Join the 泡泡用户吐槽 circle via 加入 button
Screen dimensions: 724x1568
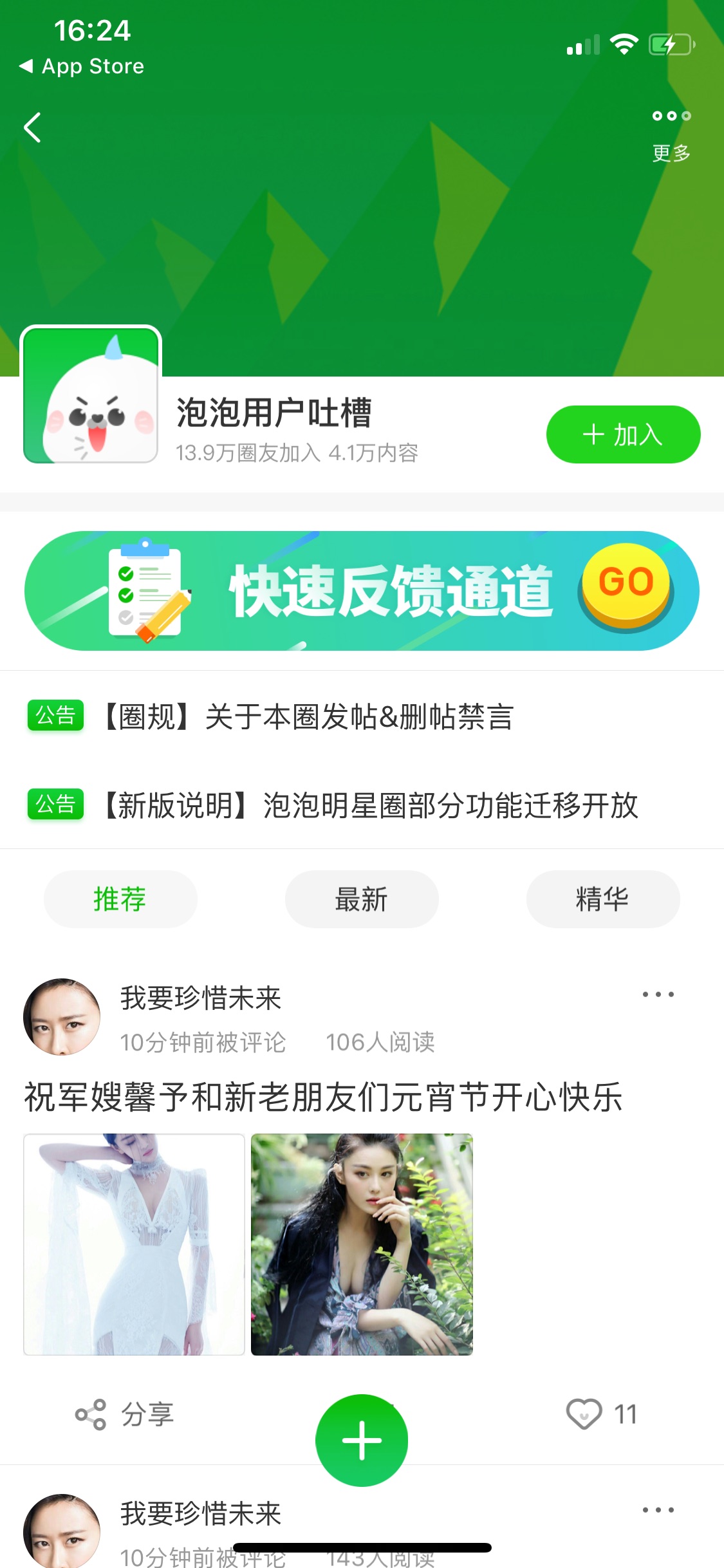point(623,434)
